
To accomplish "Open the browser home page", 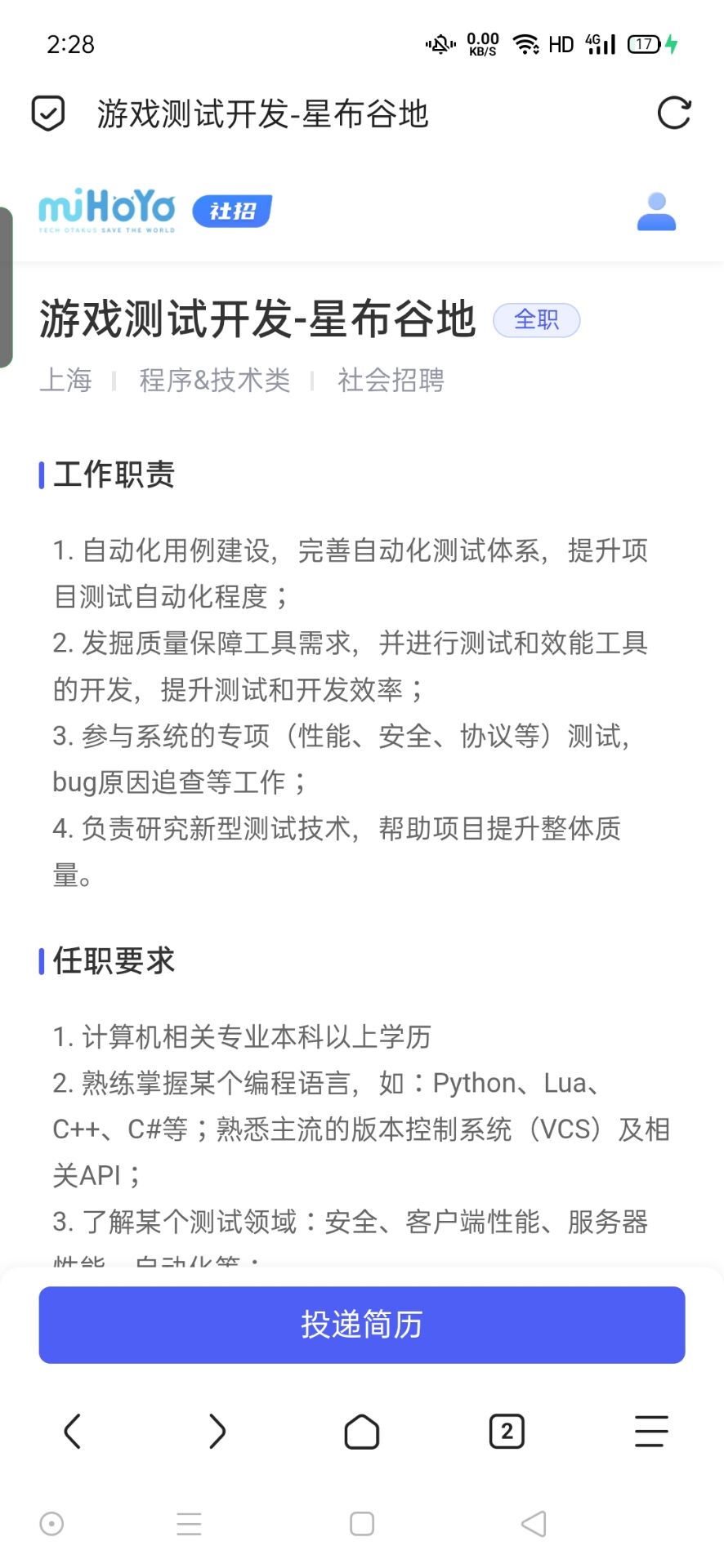I will click(362, 1431).
